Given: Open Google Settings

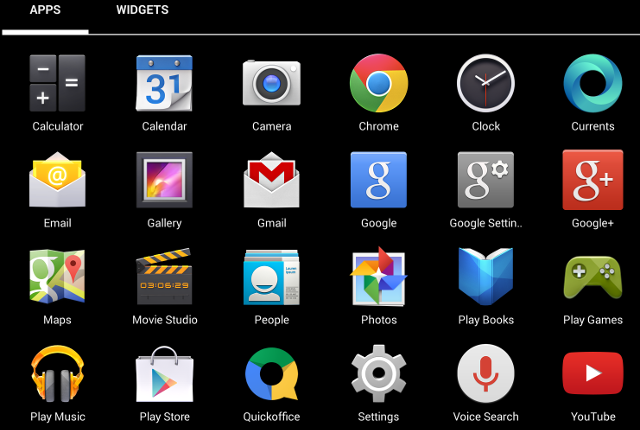Looking at the screenshot, I should (486, 180).
